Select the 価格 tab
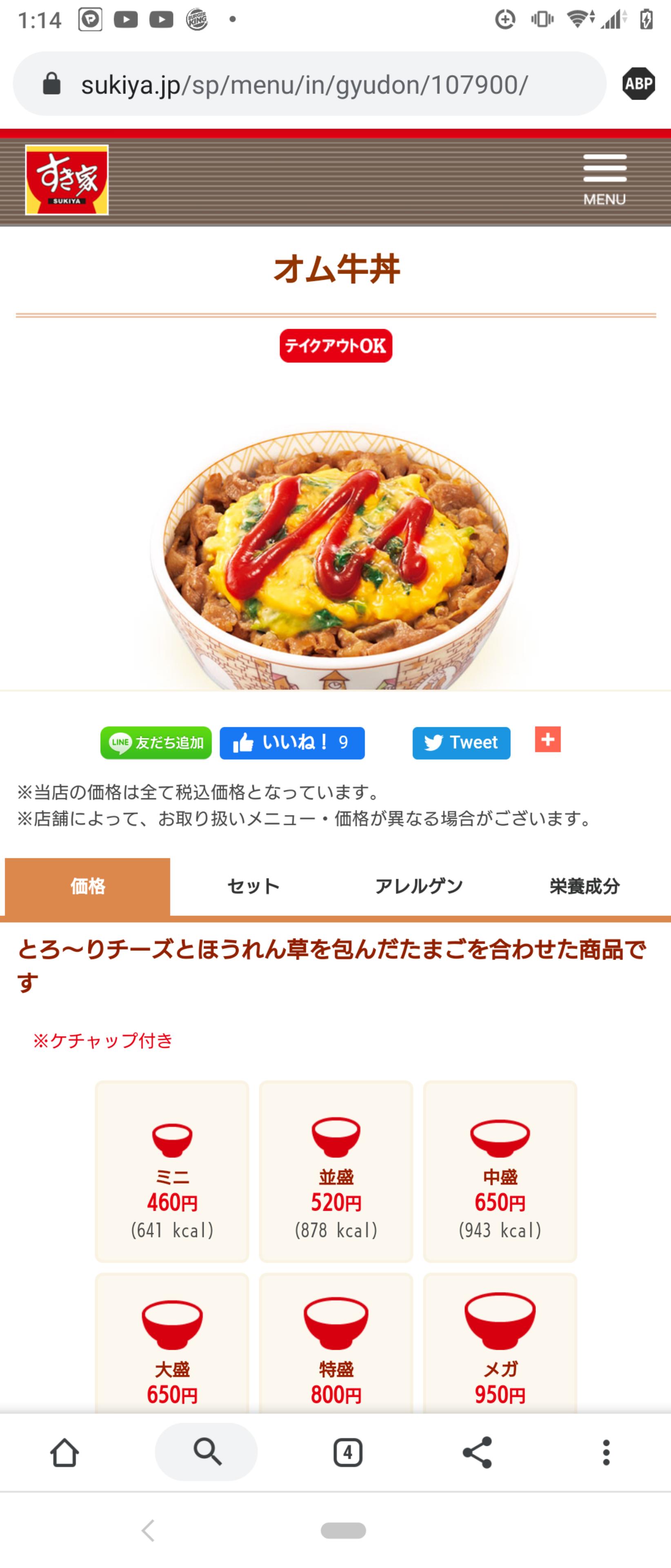Viewport: 671px width, 1568px height. point(88,886)
